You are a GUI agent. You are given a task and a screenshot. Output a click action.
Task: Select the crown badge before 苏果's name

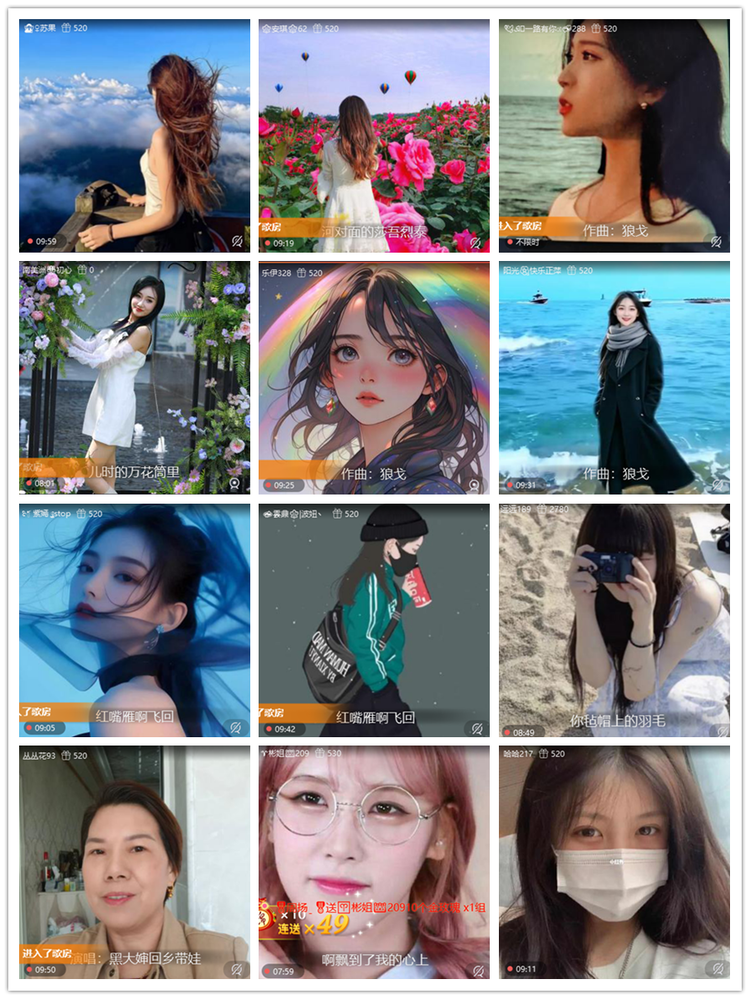[28, 28]
